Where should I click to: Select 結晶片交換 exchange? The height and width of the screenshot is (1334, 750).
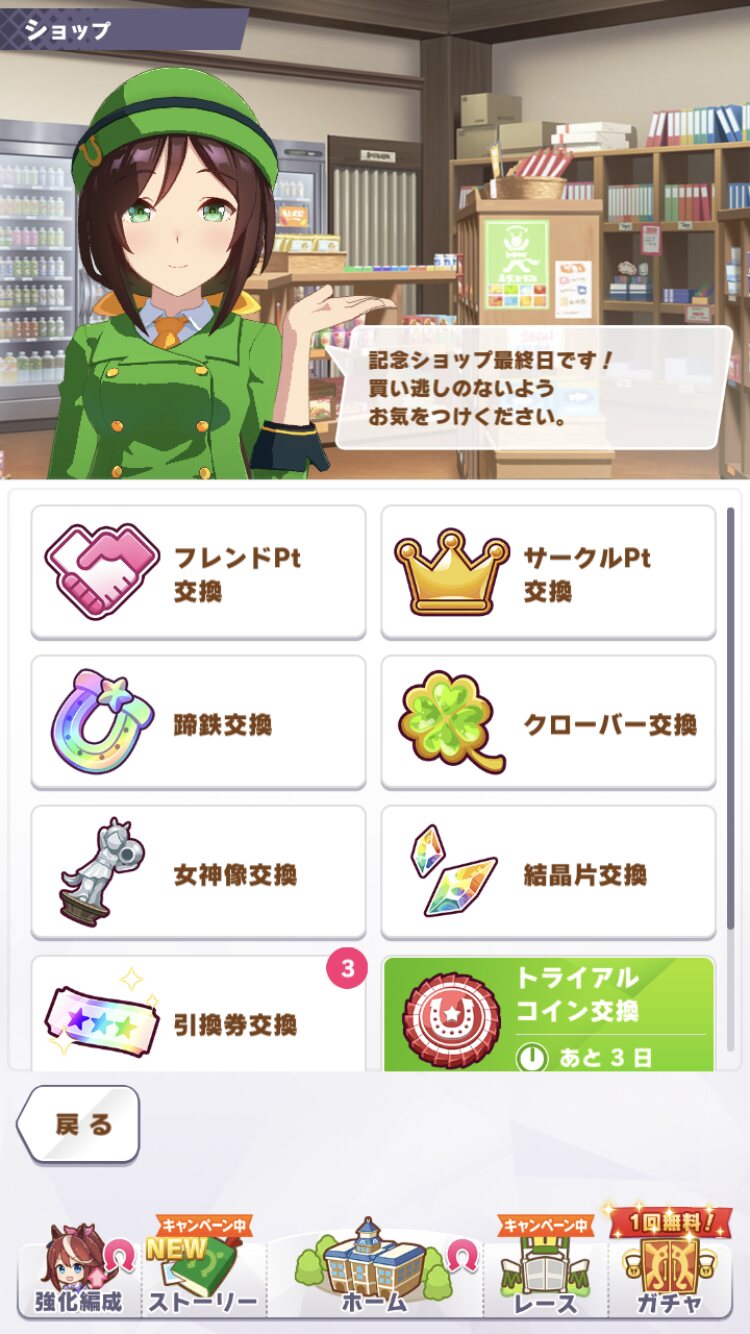tap(548, 873)
